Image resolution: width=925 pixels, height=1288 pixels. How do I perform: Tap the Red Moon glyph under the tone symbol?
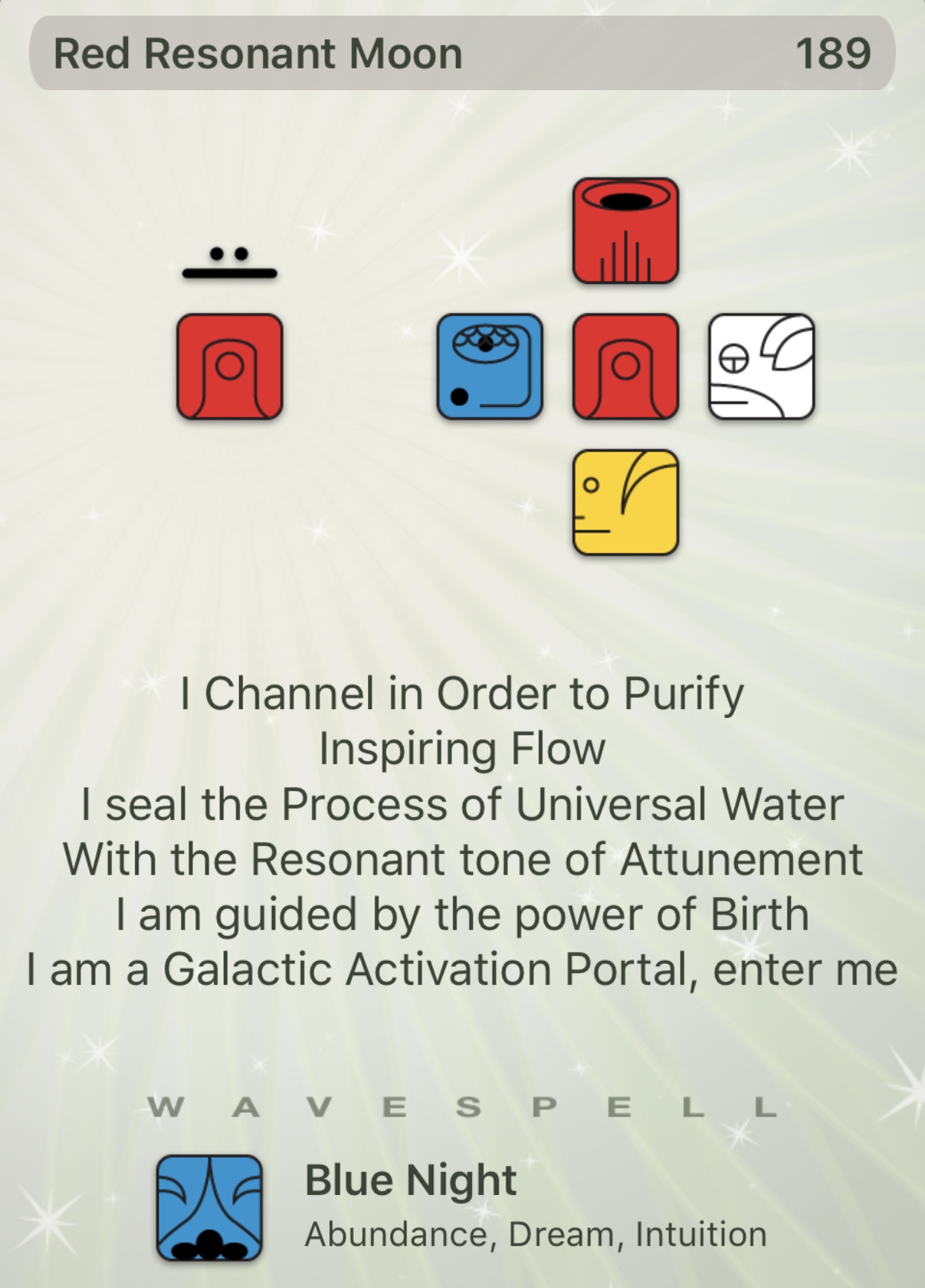pos(229,367)
